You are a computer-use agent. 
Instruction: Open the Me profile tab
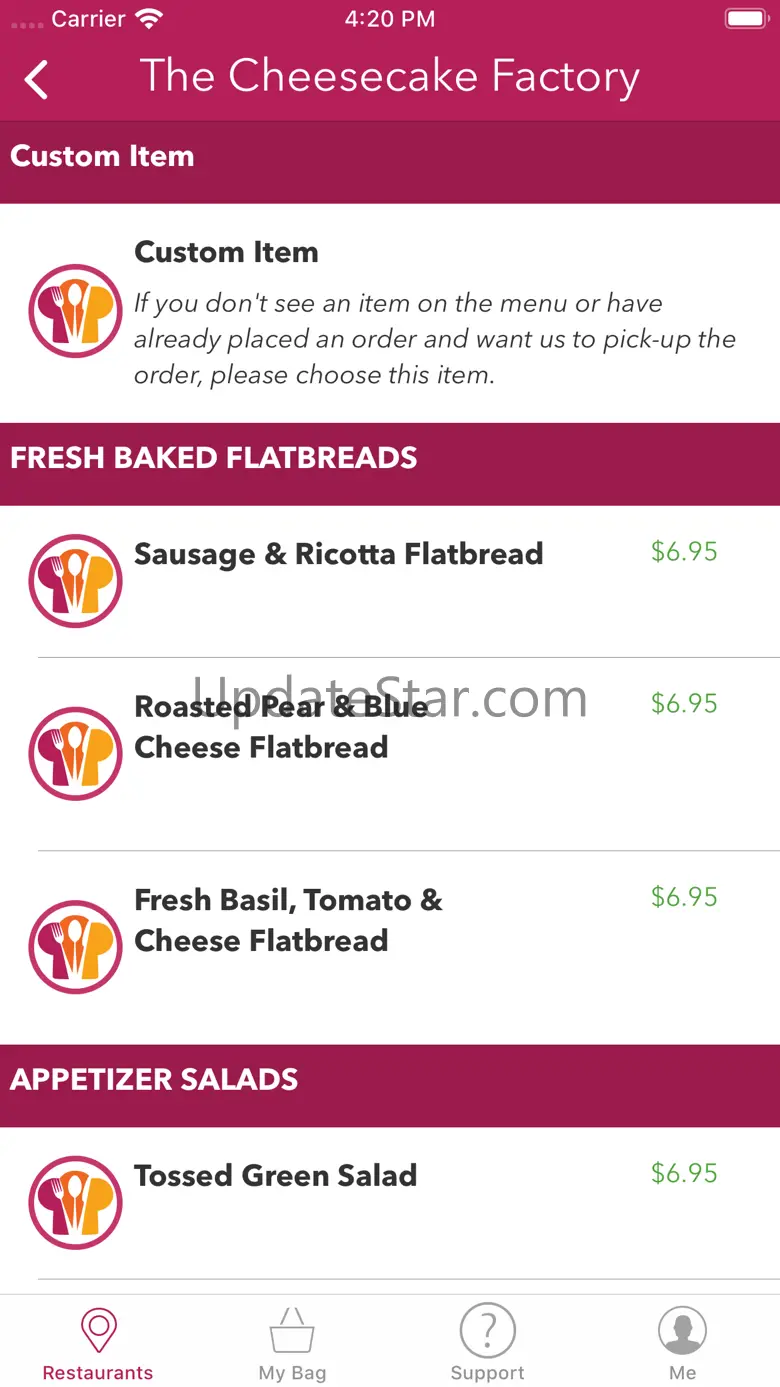click(682, 1343)
